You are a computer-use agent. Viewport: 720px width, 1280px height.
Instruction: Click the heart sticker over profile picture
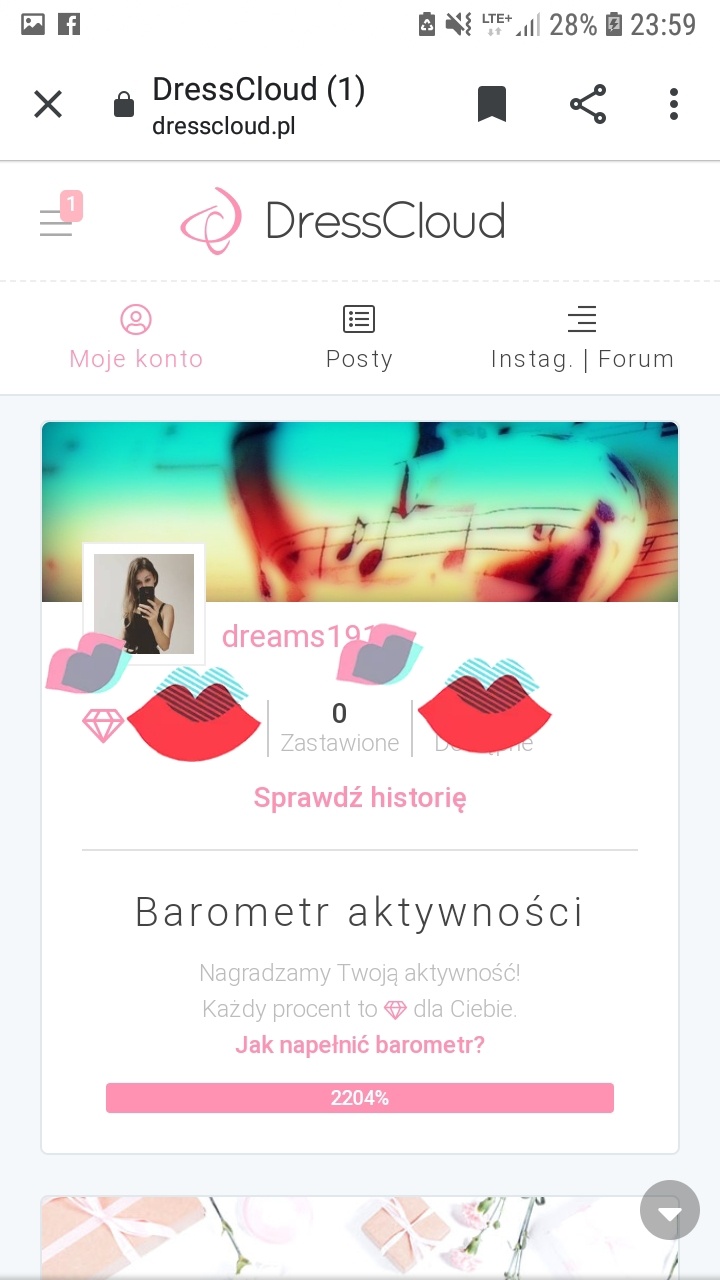(88, 660)
